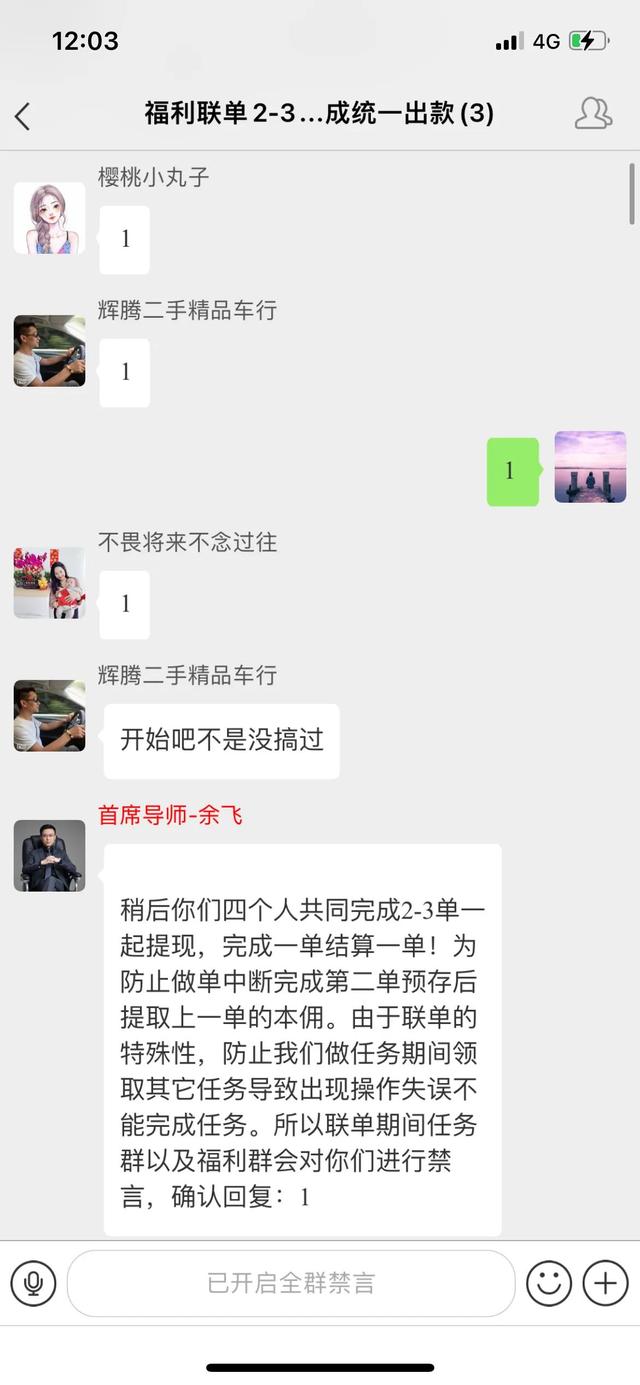Open 樱桃小丸子's profile avatar
The height and width of the screenshot is (1385, 640).
click(x=49, y=218)
